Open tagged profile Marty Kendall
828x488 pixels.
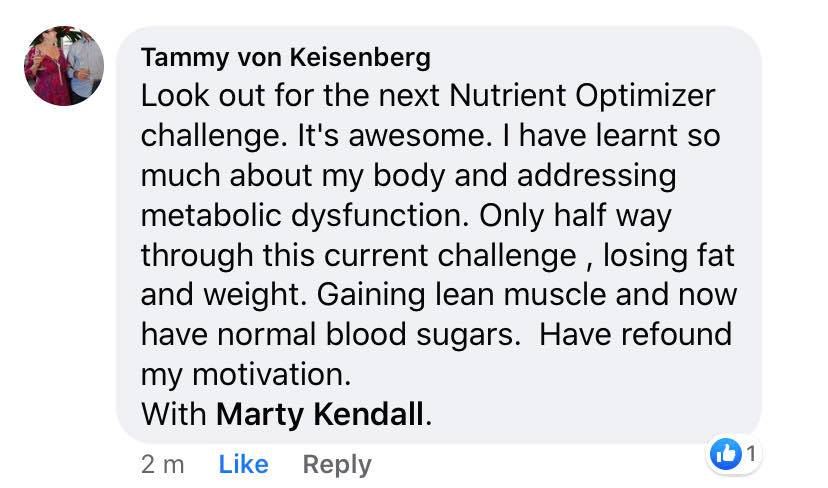click(x=320, y=414)
